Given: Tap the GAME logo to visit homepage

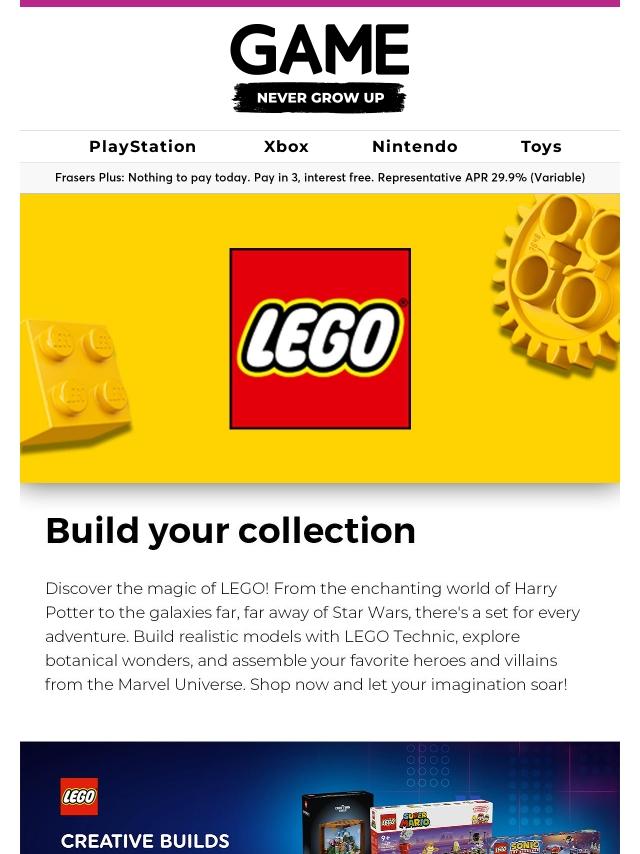Looking at the screenshot, I should pyautogui.click(x=320, y=68).
